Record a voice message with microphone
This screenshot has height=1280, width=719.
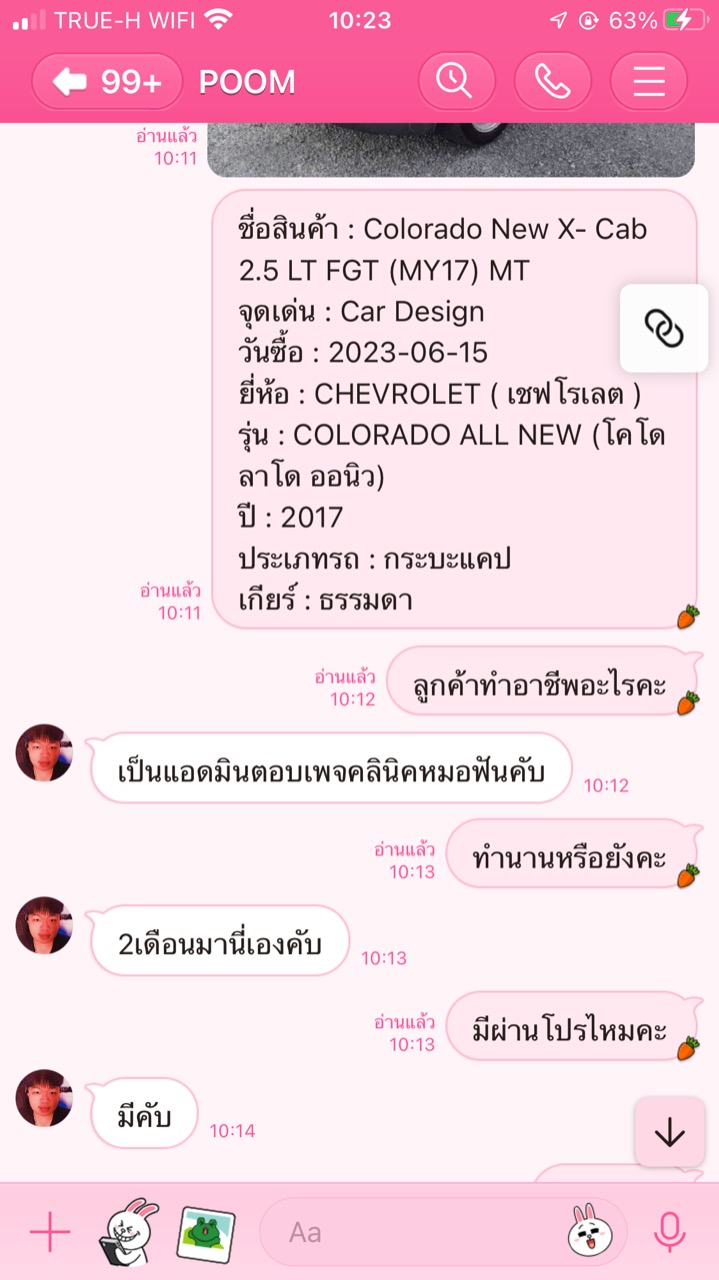click(x=670, y=1233)
